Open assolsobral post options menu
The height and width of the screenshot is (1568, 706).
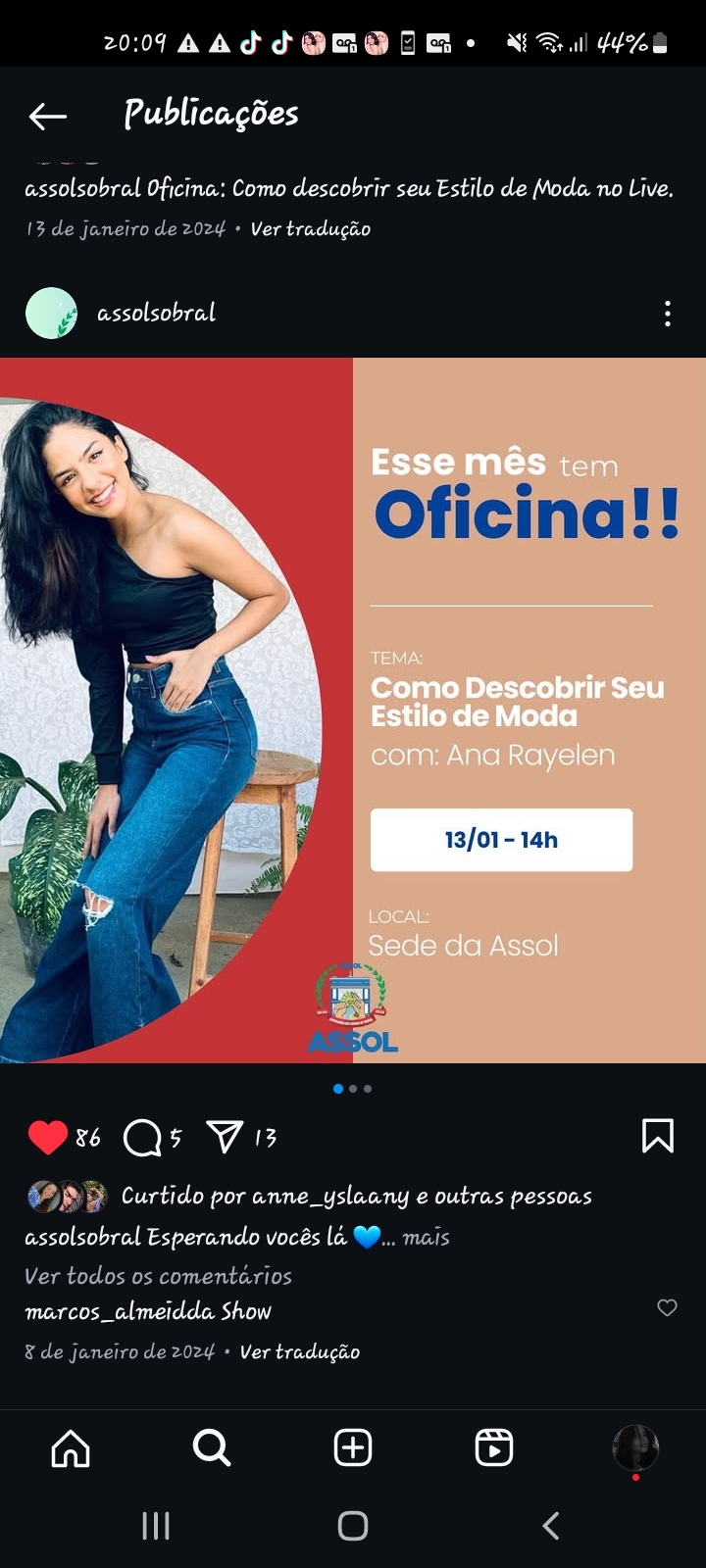click(x=668, y=314)
